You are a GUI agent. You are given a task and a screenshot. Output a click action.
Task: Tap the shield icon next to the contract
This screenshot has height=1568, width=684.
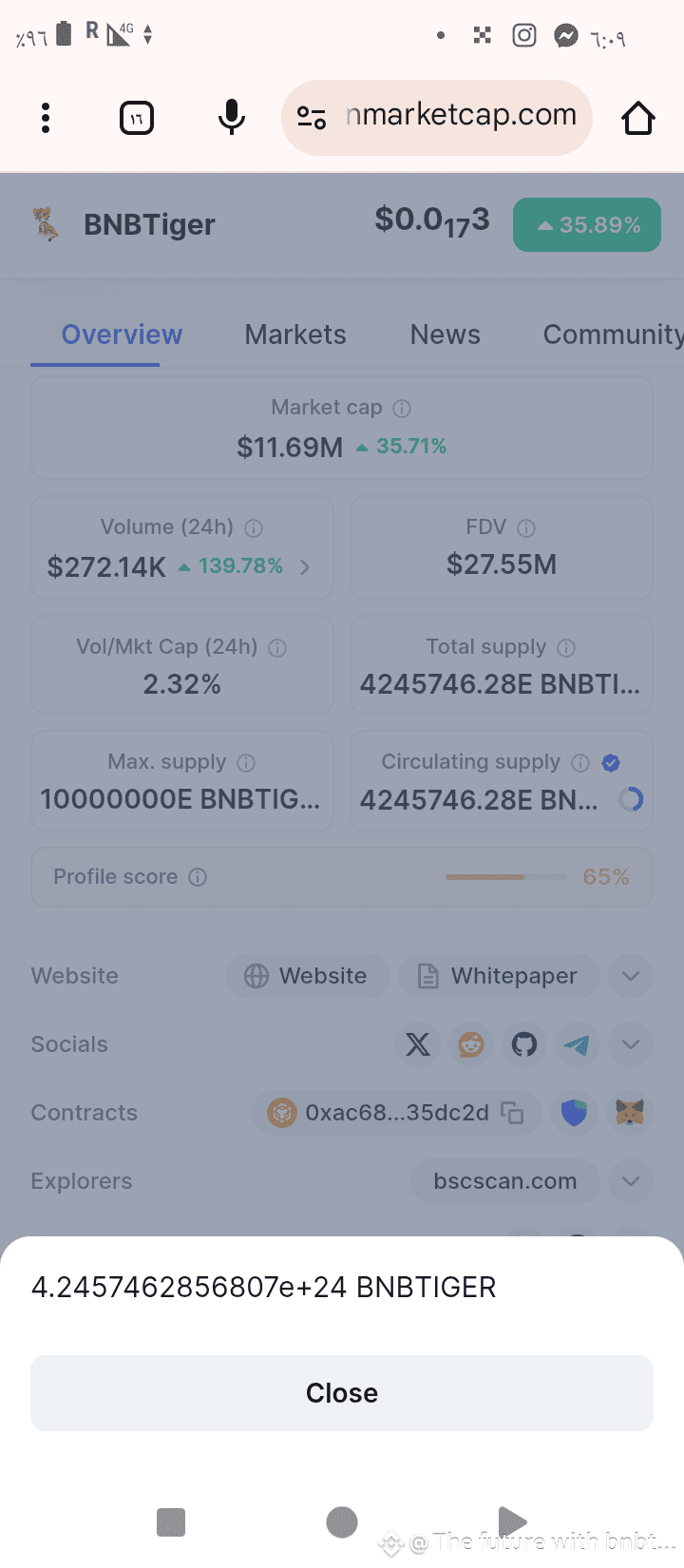click(x=574, y=1112)
